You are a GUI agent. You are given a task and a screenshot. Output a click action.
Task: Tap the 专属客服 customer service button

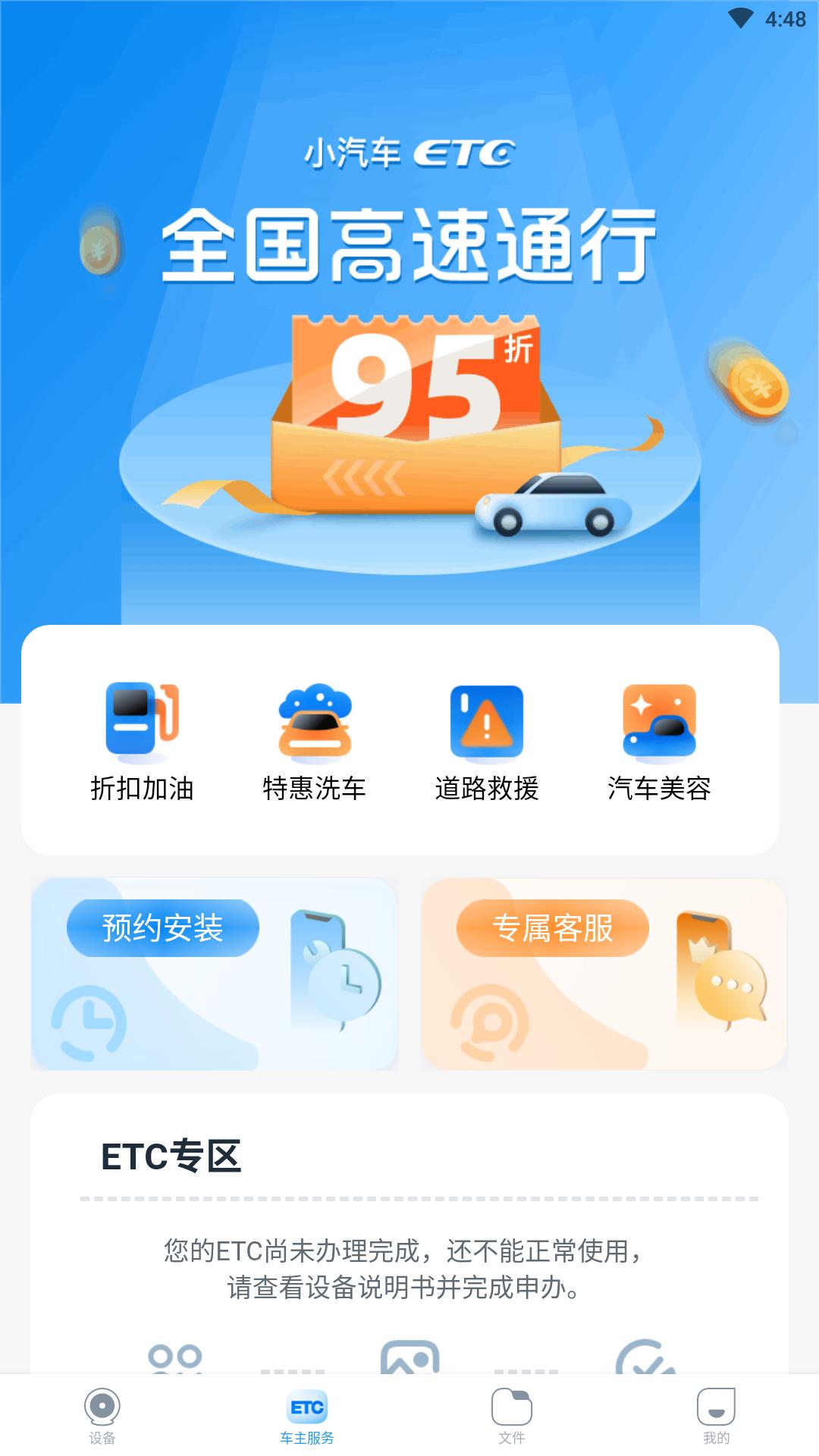[x=551, y=927]
